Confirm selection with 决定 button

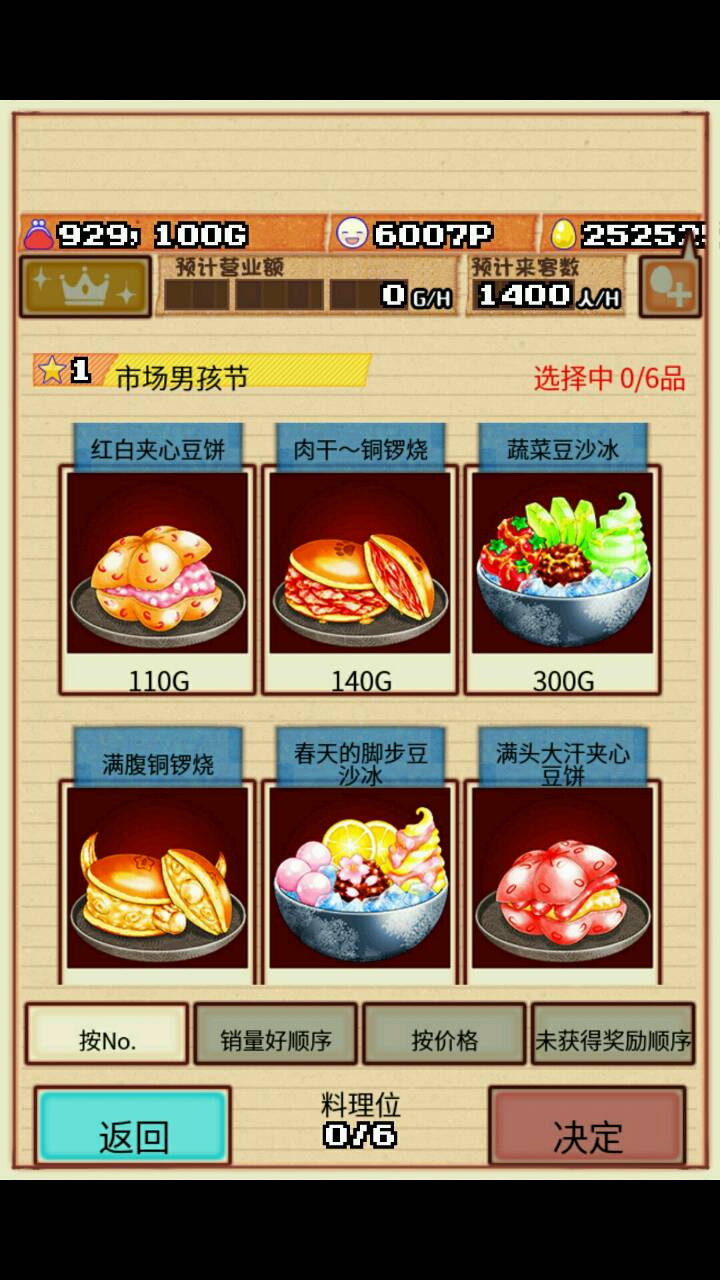pyautogui.click(x=587, y=1127)
